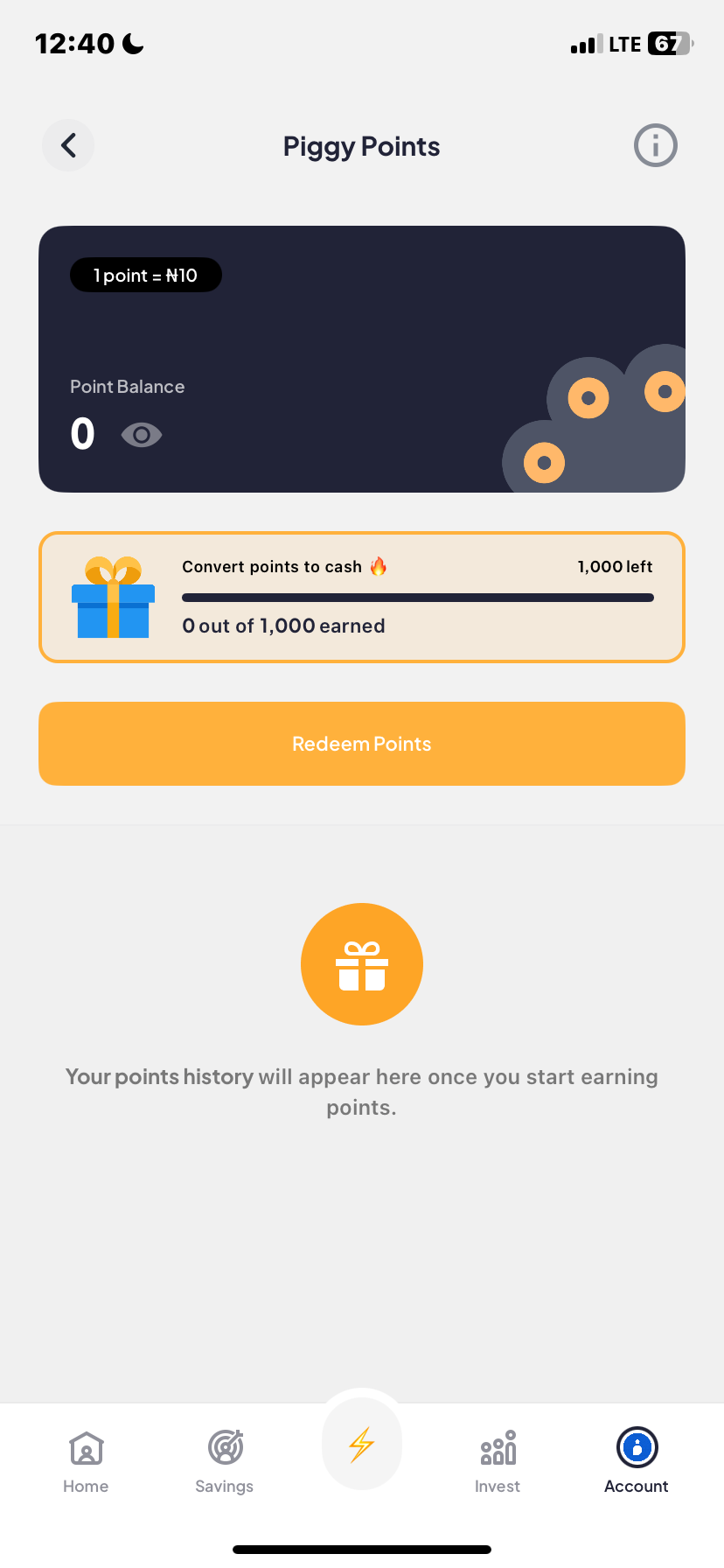The height and width of the screenshot is (1568, 724).
Task: Tap the battery indicator in status bar
Action: pos(668,43)
